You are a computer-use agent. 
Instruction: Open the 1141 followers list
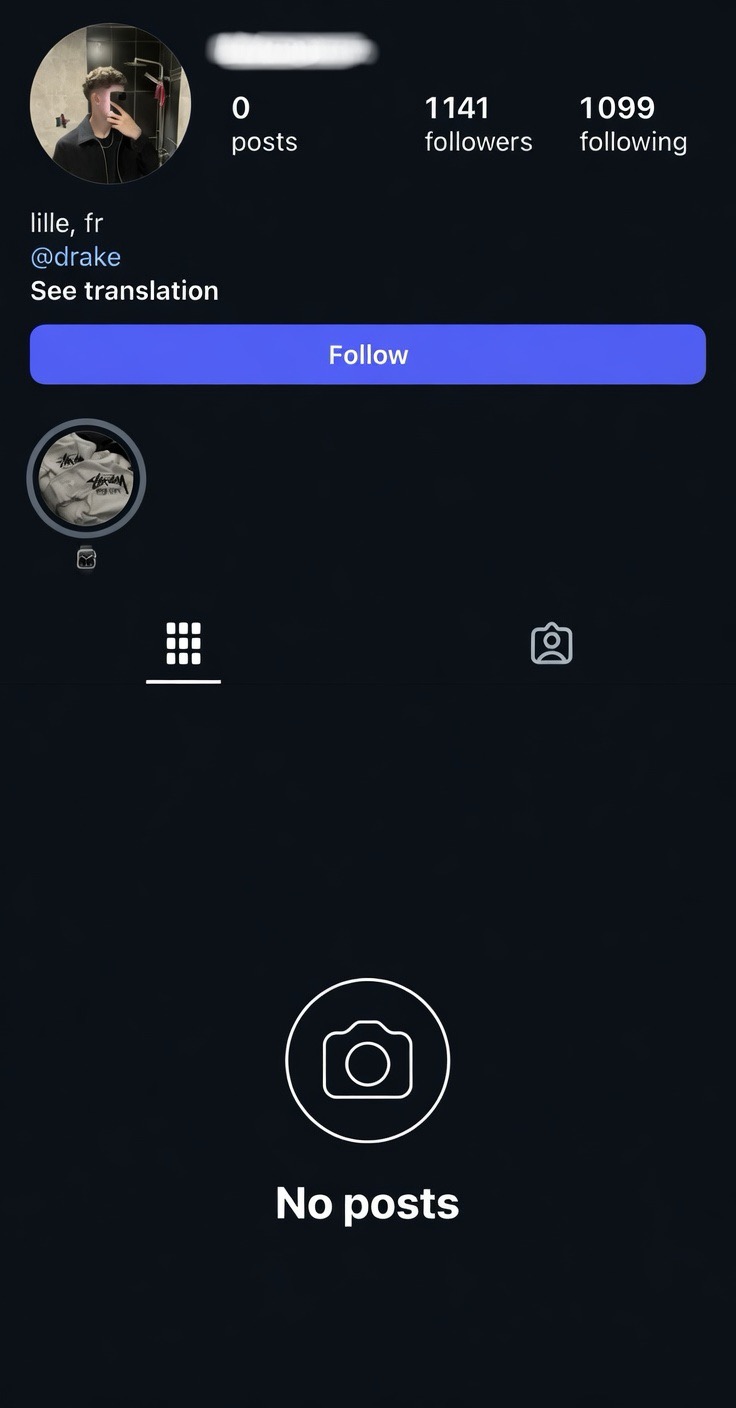pos(478,124)
